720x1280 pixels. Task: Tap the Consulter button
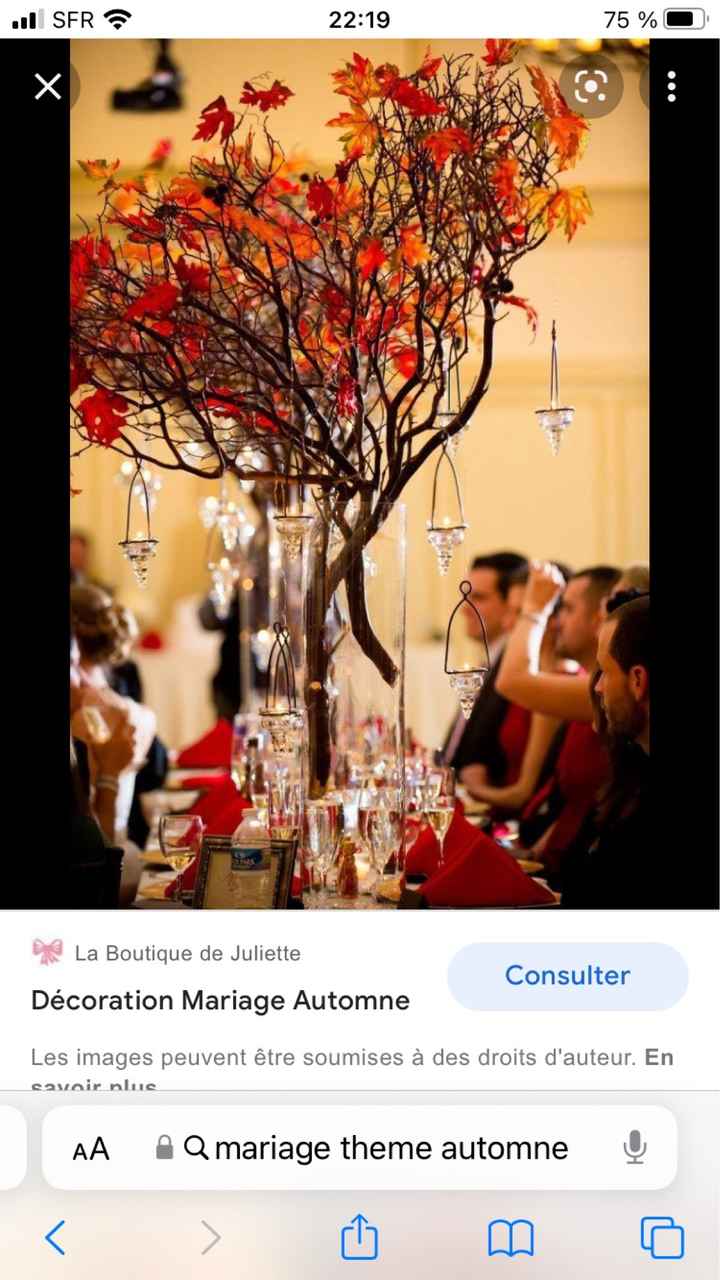pyautogui.click(x=567, y=976)
